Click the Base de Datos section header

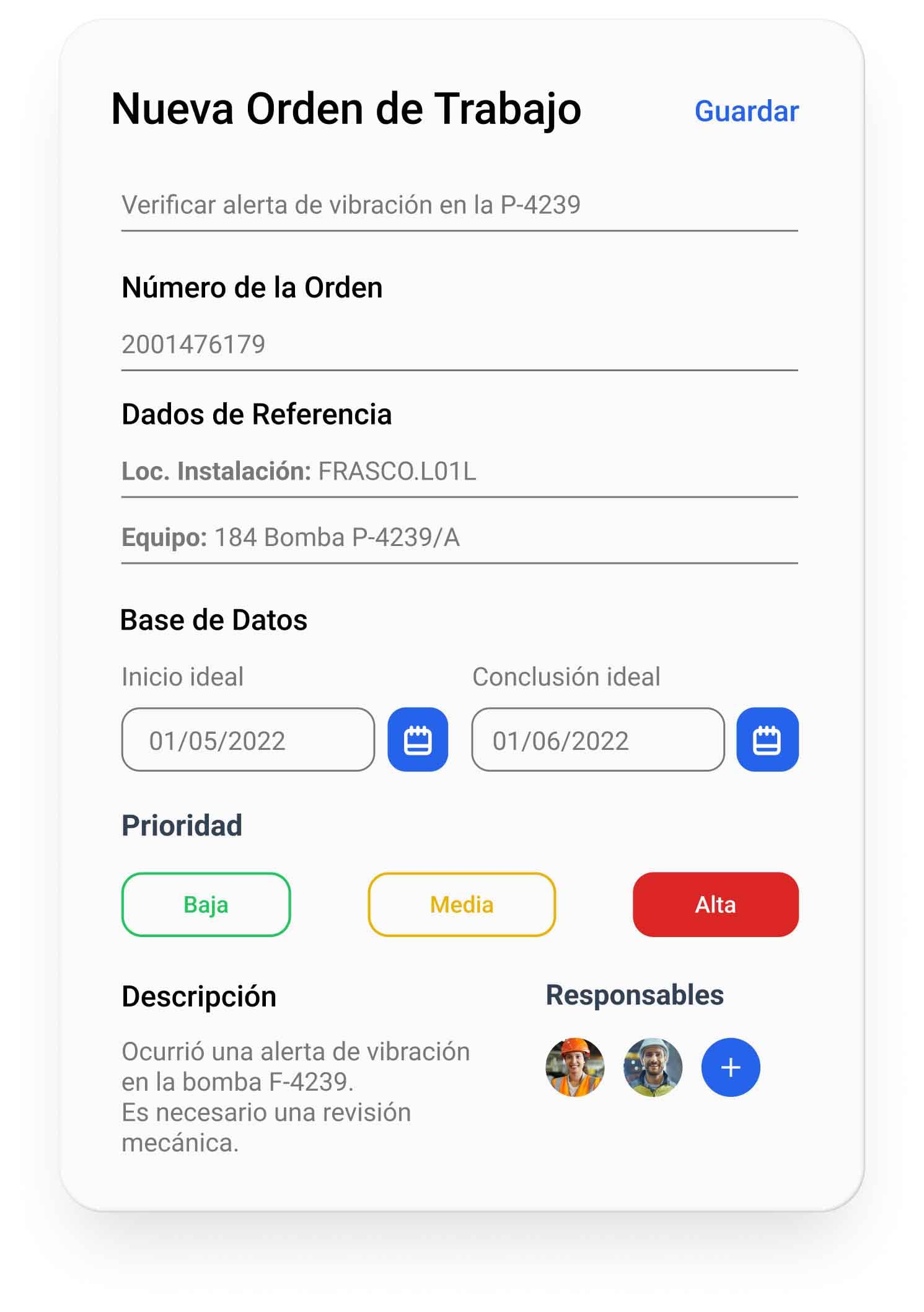tap(214, 621)
